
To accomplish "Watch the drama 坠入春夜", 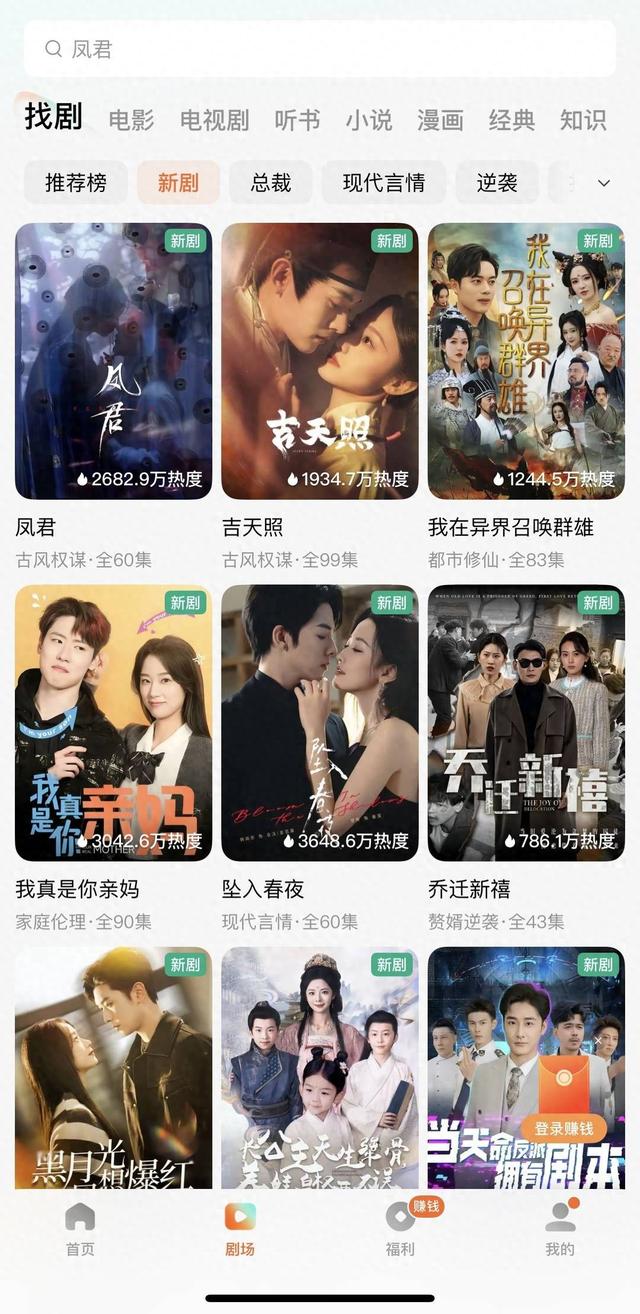I will click(x=320, y=723).
